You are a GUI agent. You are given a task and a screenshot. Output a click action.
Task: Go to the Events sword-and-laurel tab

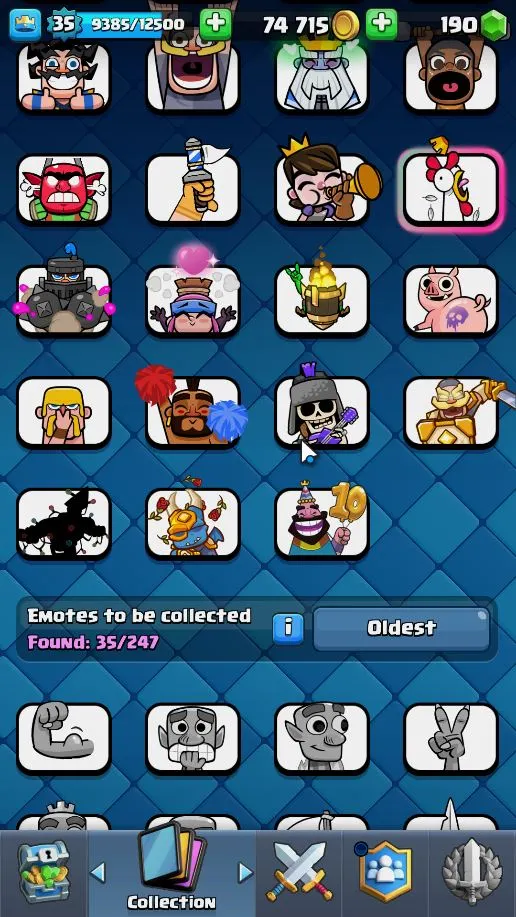pyautogui.click(x=472, y=872)
